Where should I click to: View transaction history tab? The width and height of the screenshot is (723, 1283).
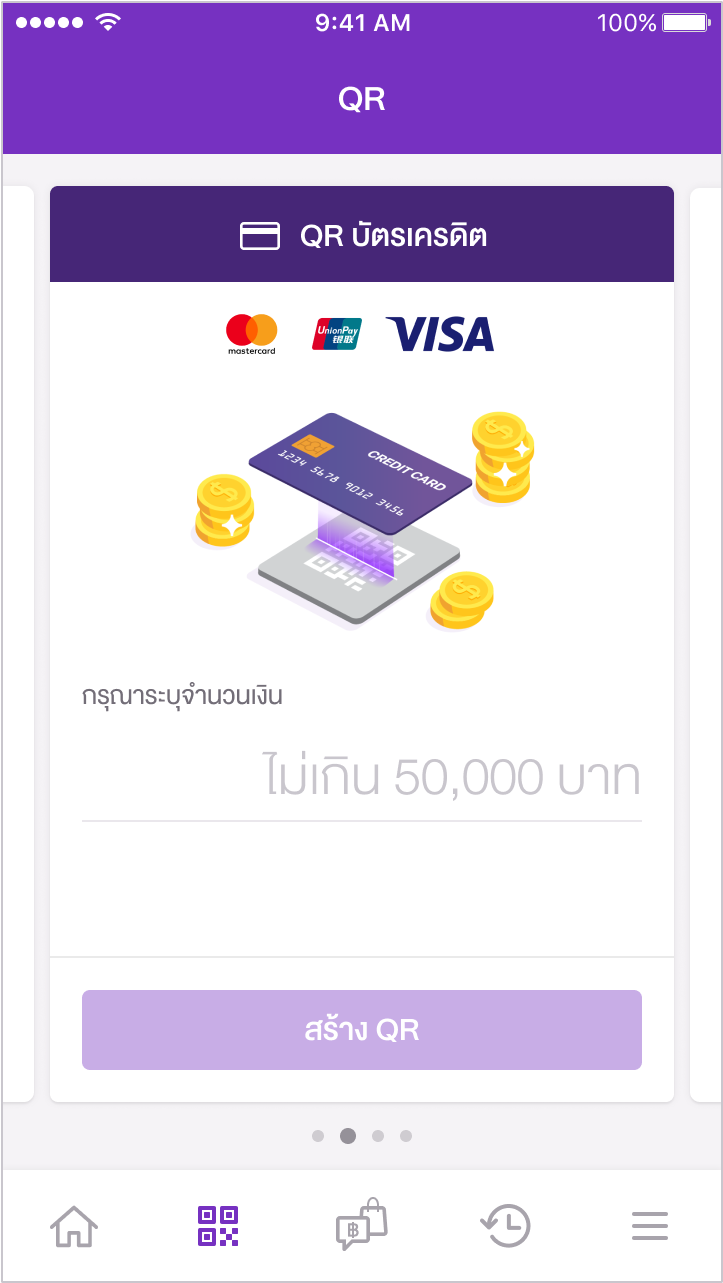pyautogui.click(x=505, y=1226)
